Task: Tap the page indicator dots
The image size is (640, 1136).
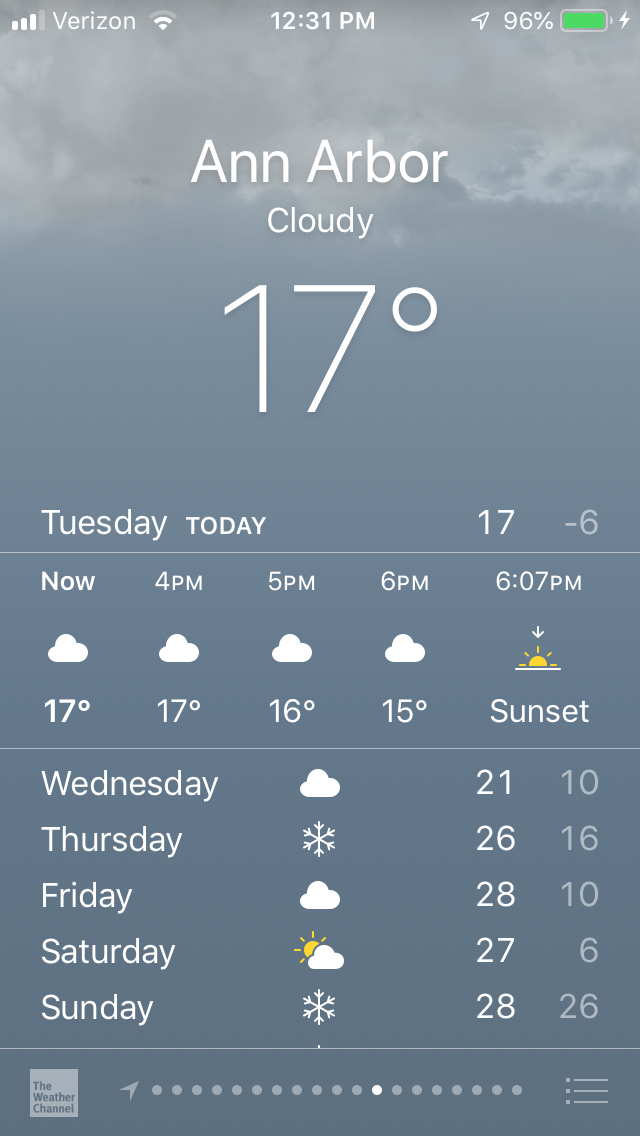Action: 336,1090
